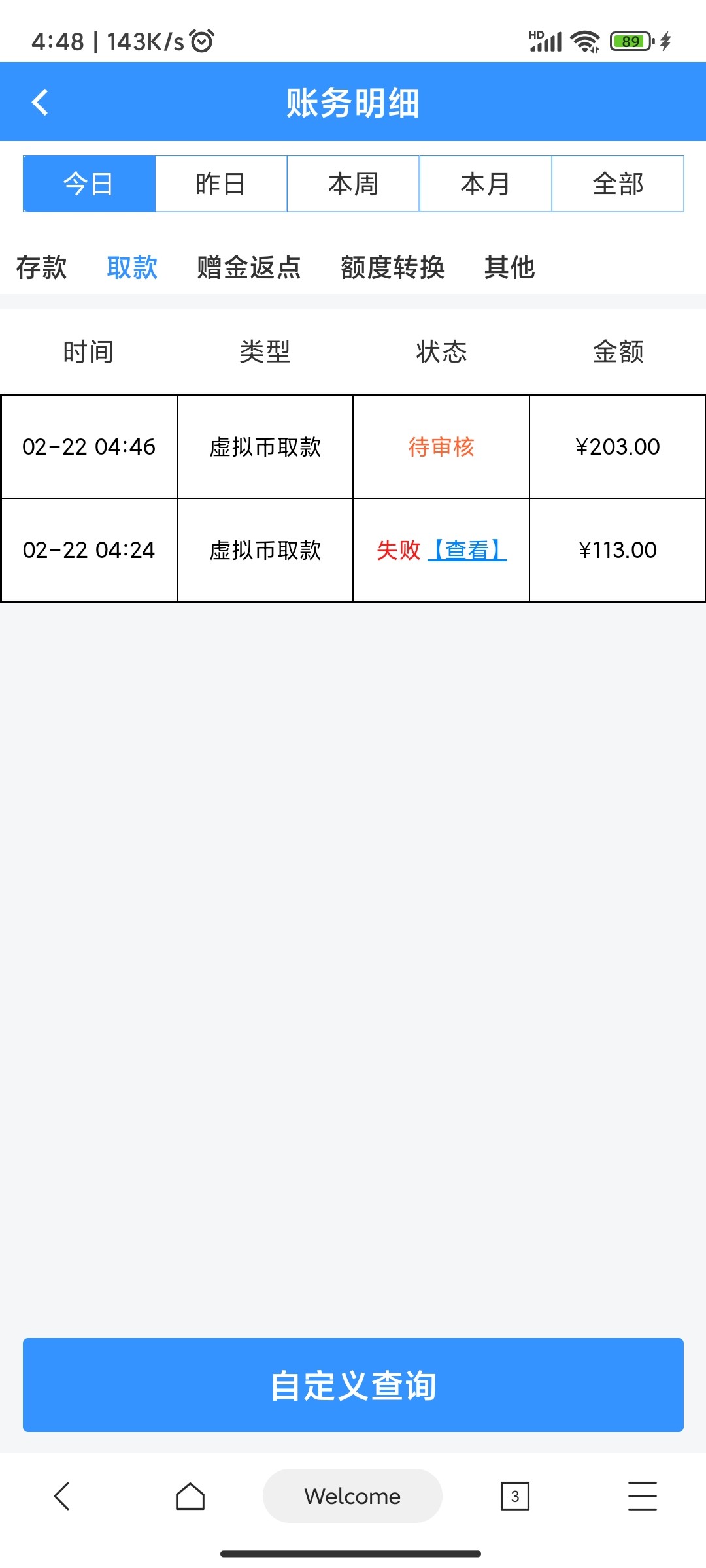Open the Welcome address bar
This screenshot has width=706, height=1568.
coord(352,1496)
